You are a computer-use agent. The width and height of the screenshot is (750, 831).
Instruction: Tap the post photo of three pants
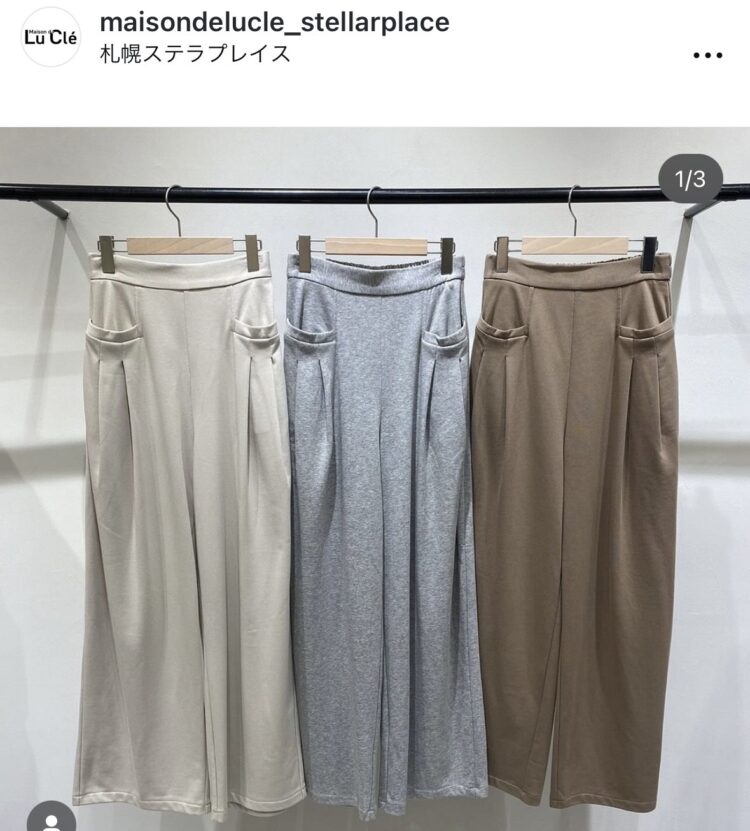click(x=375, y=480)
